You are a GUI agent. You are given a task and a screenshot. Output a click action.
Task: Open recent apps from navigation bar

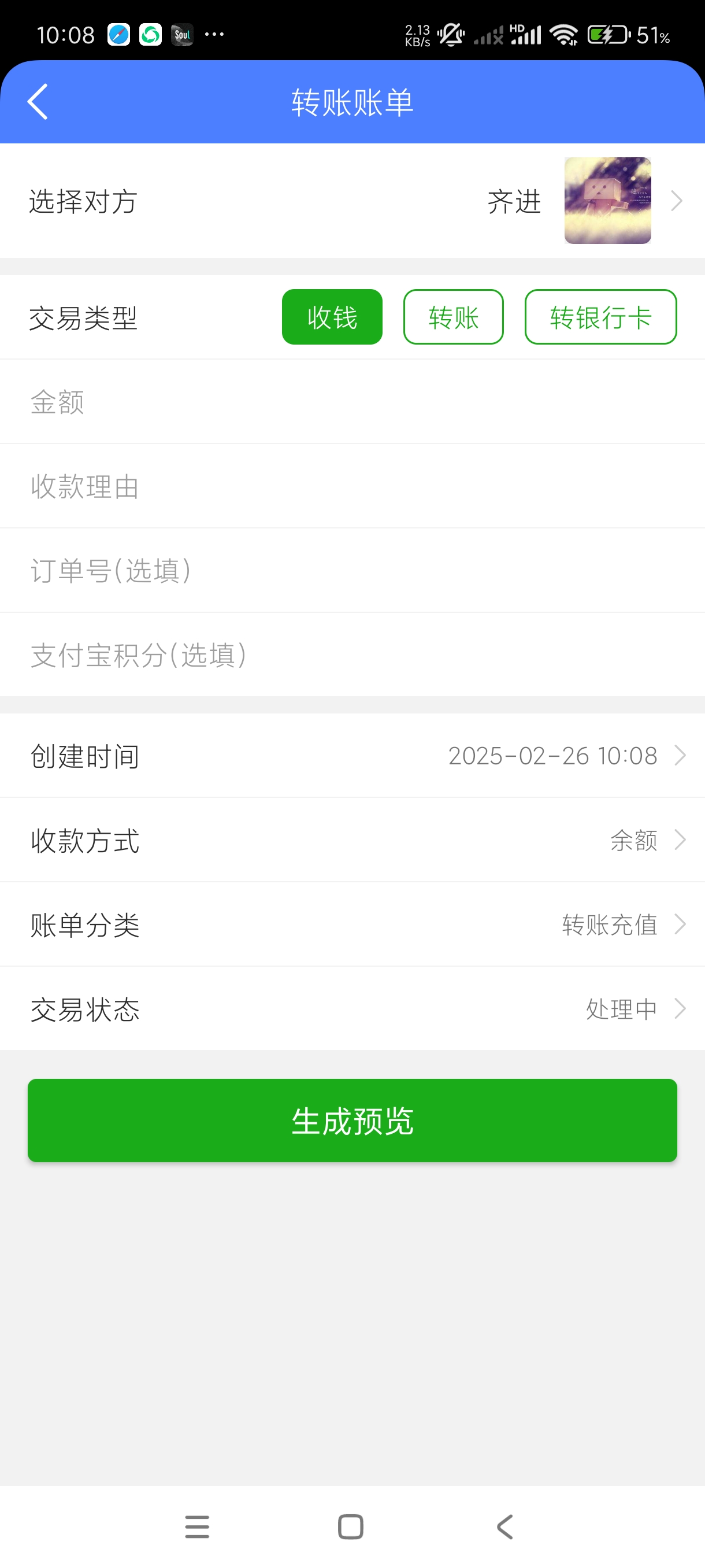[197, 1526]
